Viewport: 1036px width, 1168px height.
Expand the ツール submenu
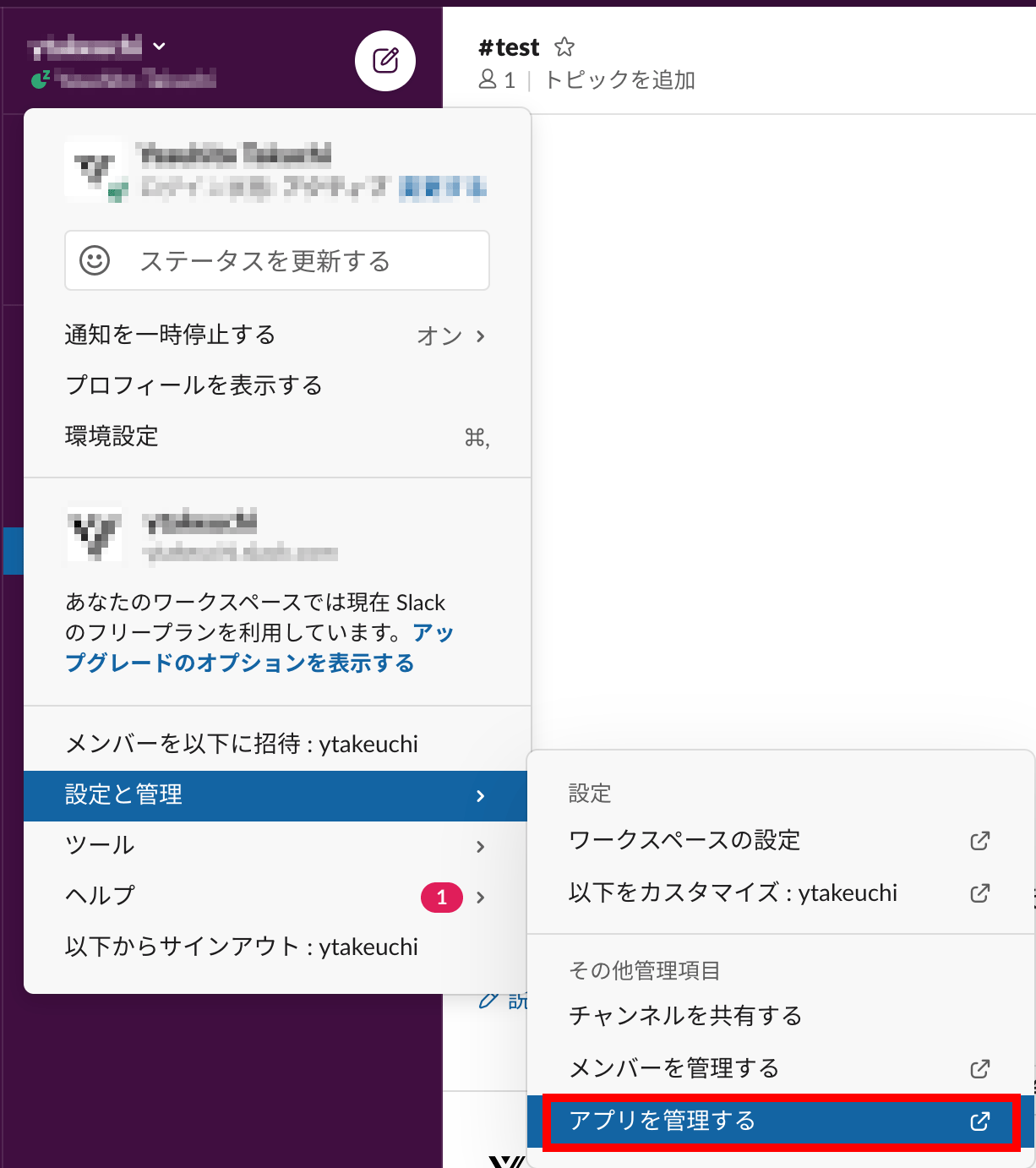point(276,846)
